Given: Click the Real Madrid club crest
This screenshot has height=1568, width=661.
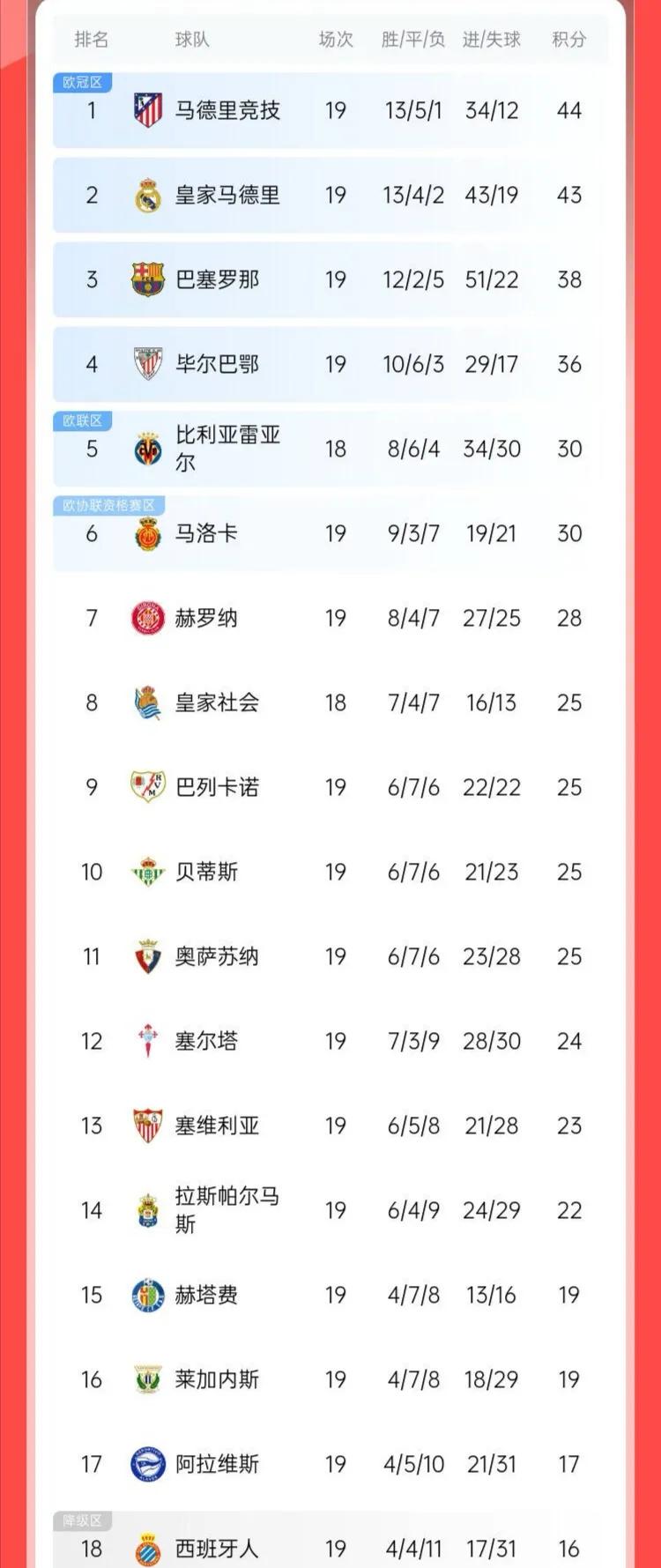Looking at the screenshot, I should [148, 195].
